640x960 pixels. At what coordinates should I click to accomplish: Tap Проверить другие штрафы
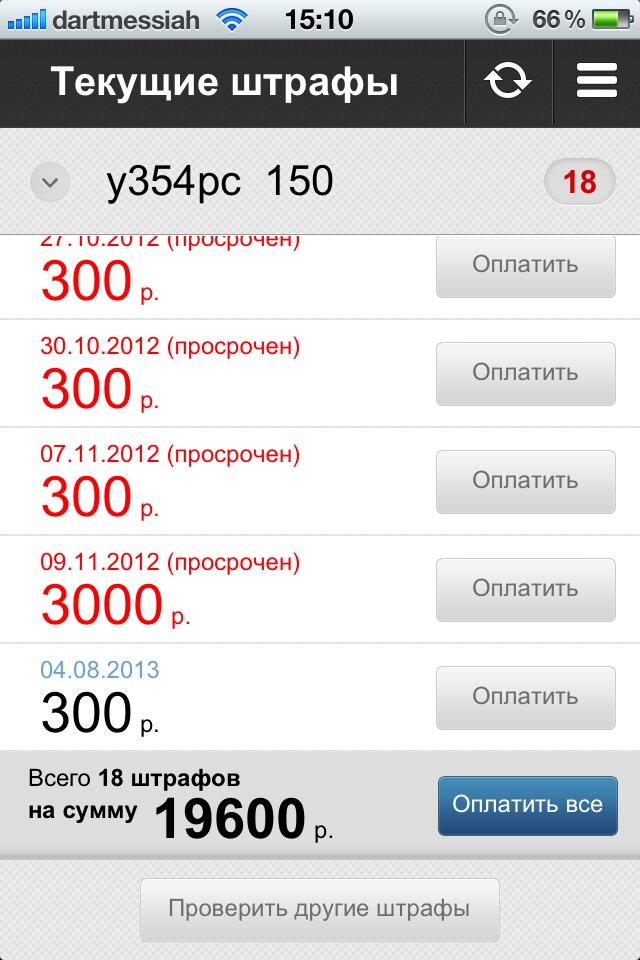tap(319, 909)
